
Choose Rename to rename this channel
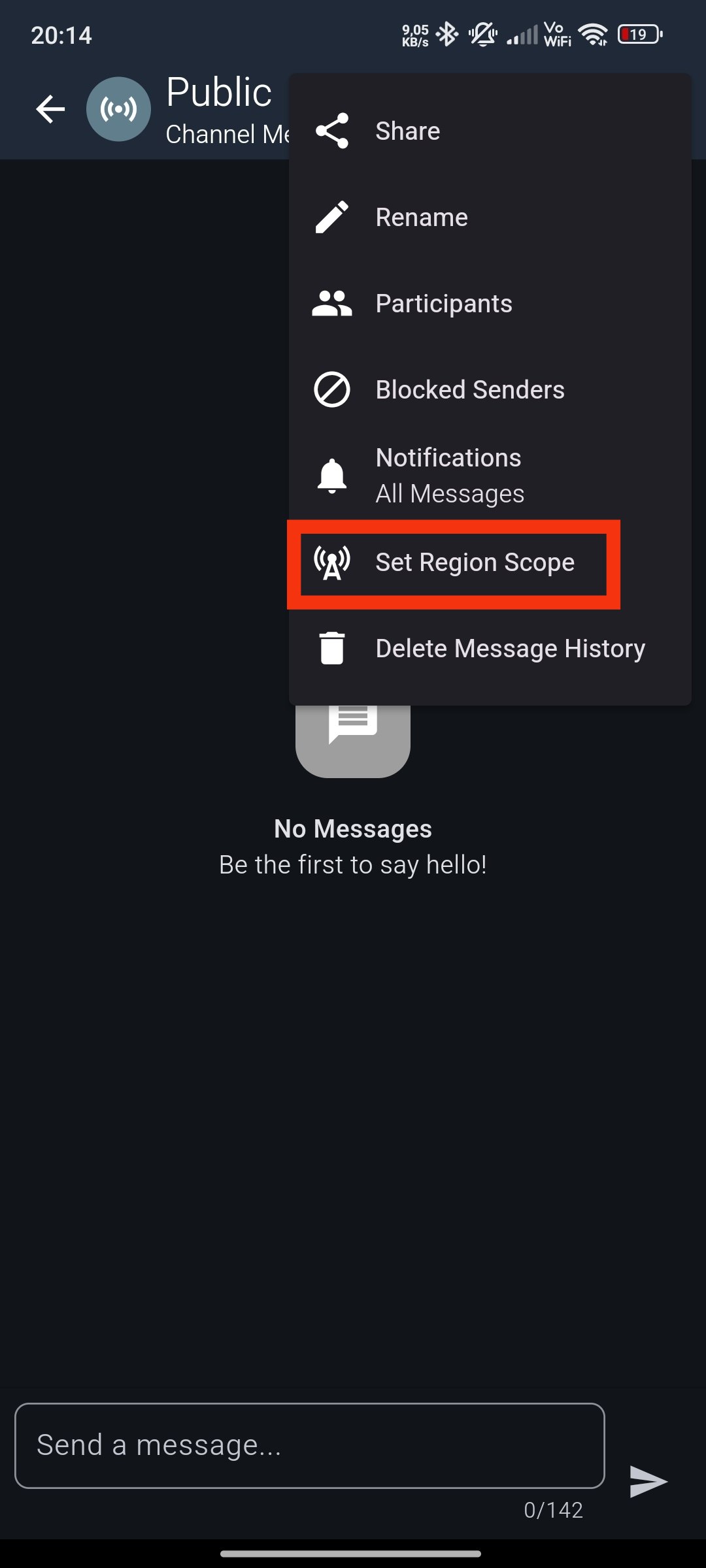click(x=421, y=218)
